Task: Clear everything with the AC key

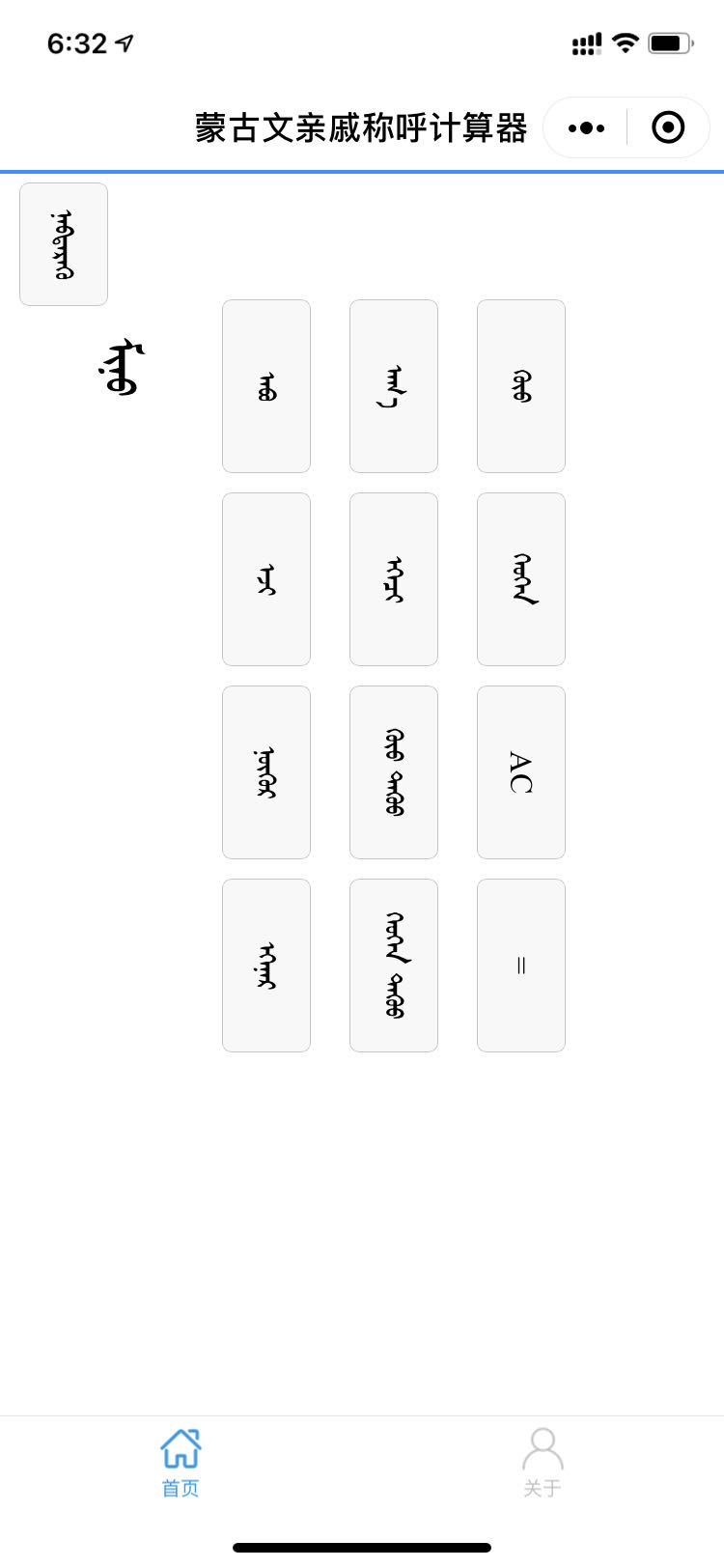Action: click(521, 772)
